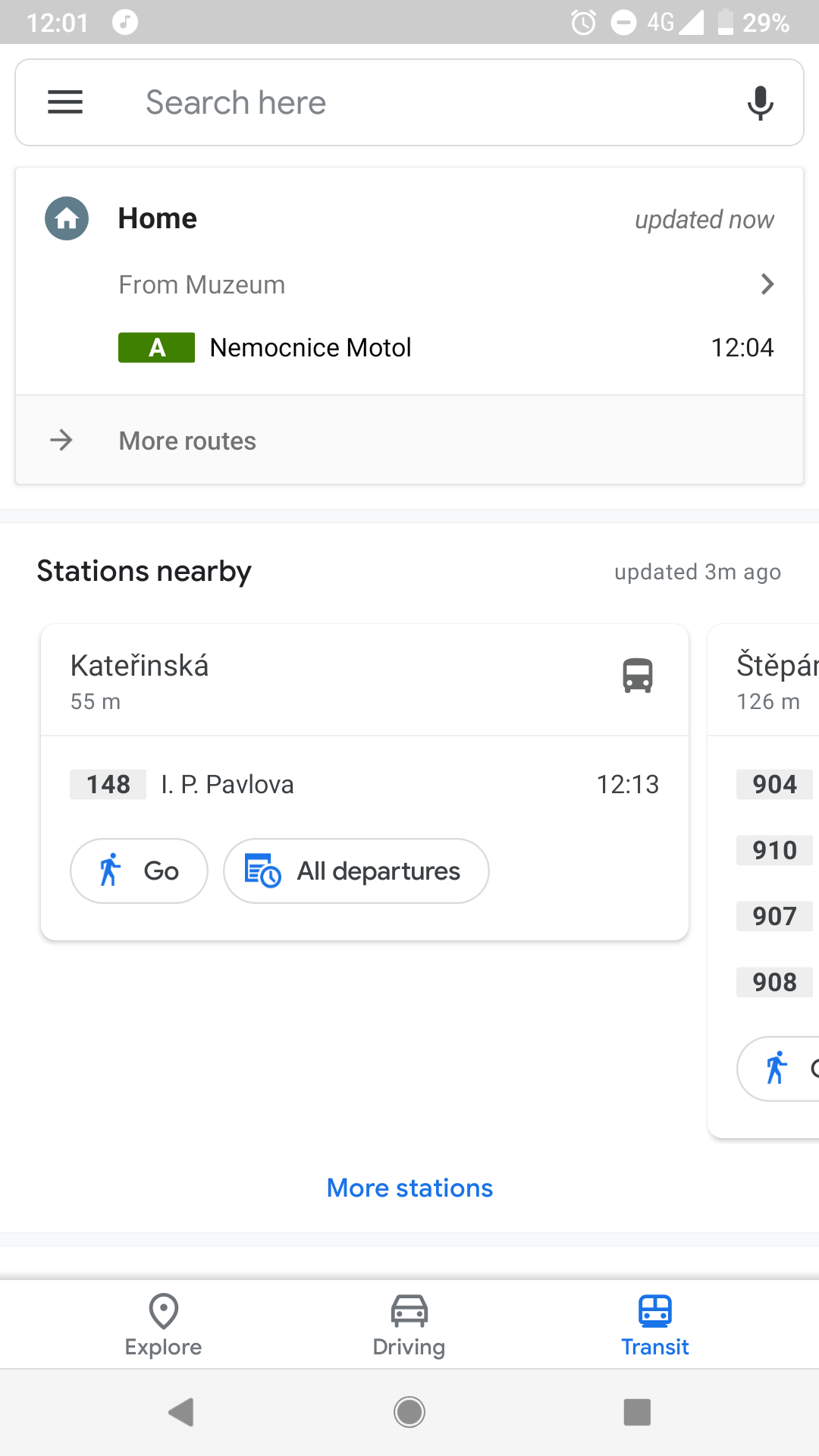
Task: Tap More stations link
Action: coord(409,1188)
